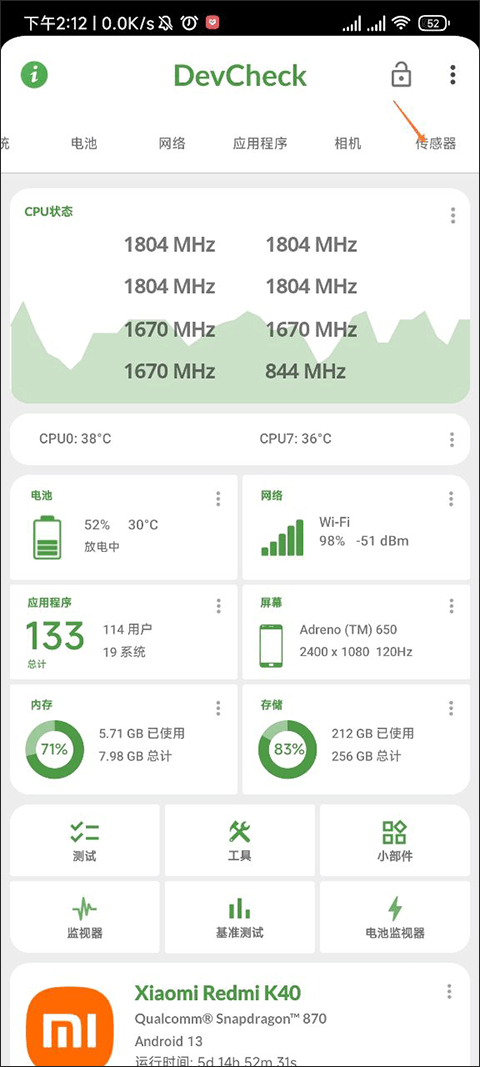Open the 存储 usage card
Screen dimensions: 480x1067
click(x=356, y=739)
